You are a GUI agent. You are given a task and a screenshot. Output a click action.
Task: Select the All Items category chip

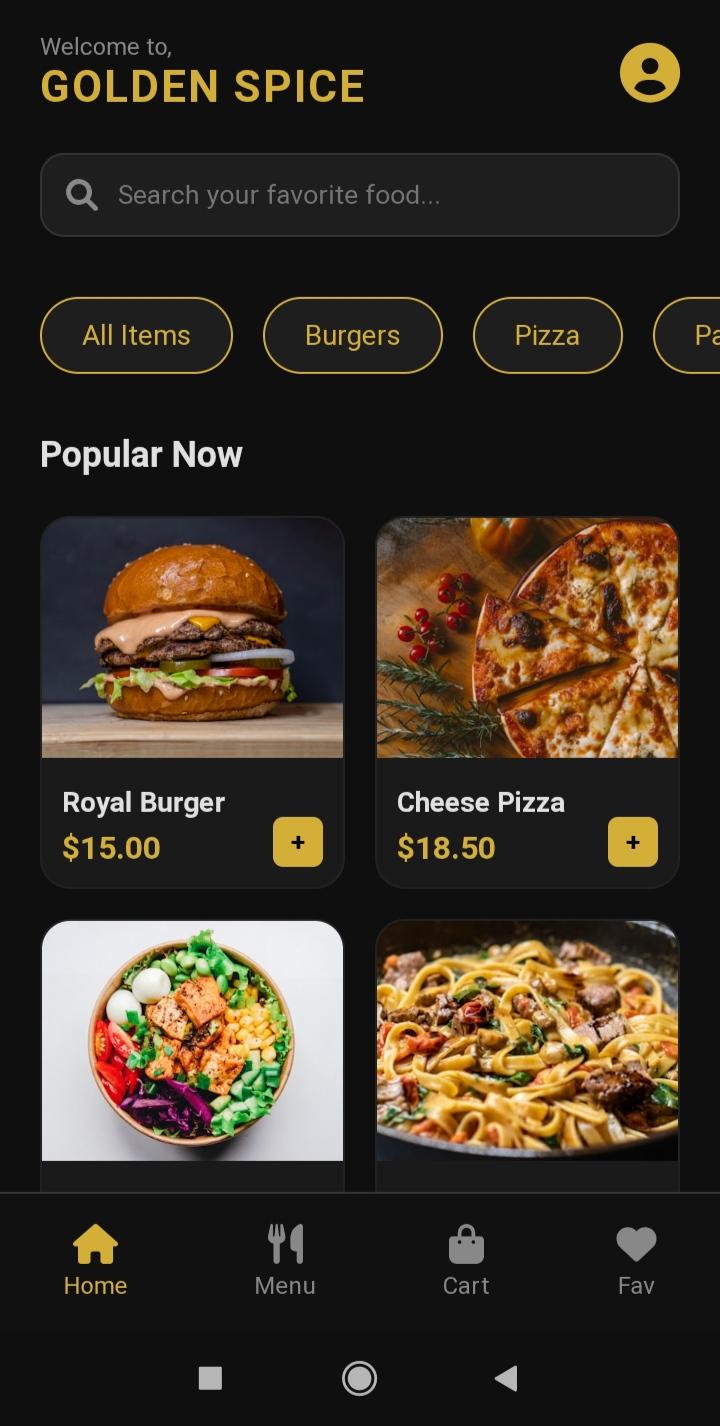pos(136,335)
